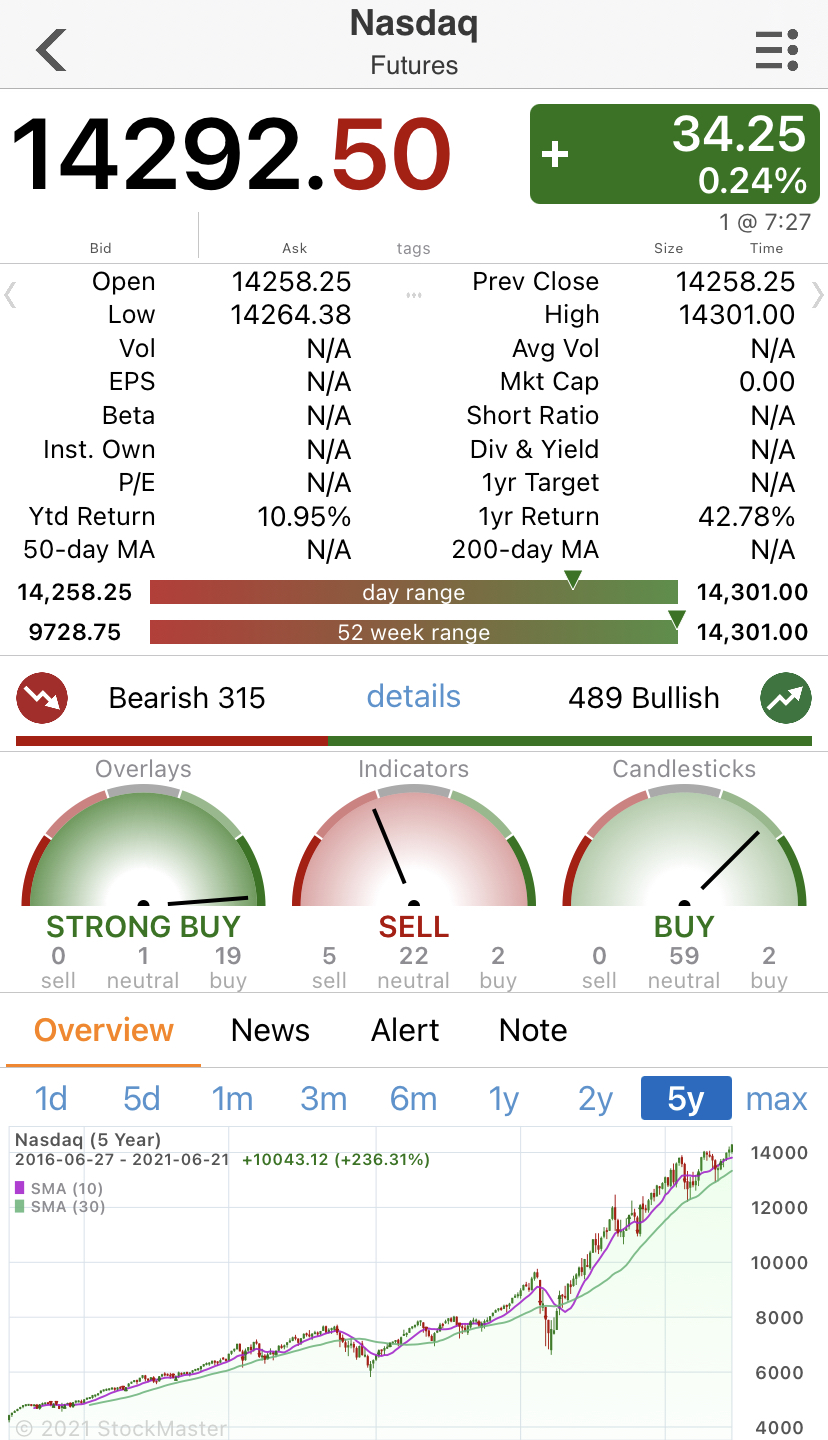Open the Note tab

pos(533,1030)
